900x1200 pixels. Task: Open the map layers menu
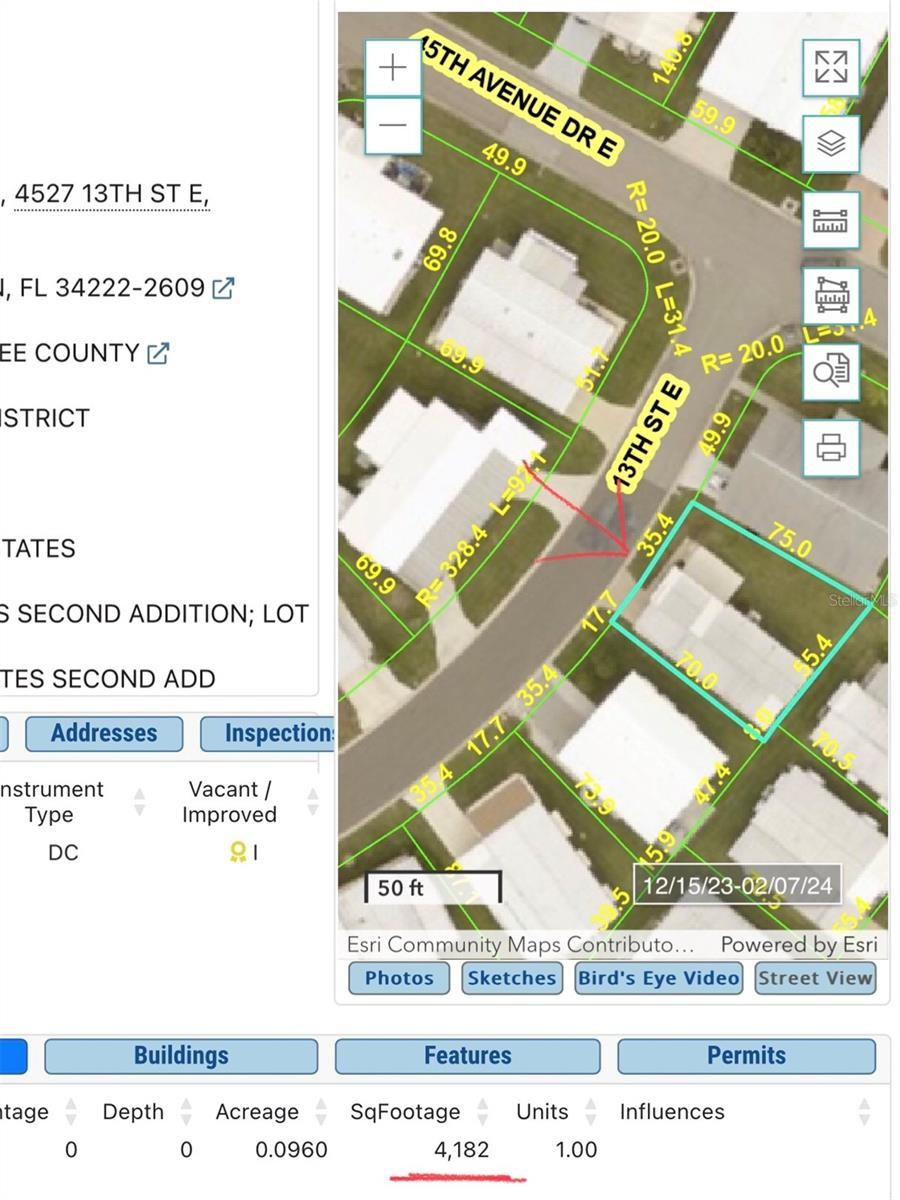point(830,145)
